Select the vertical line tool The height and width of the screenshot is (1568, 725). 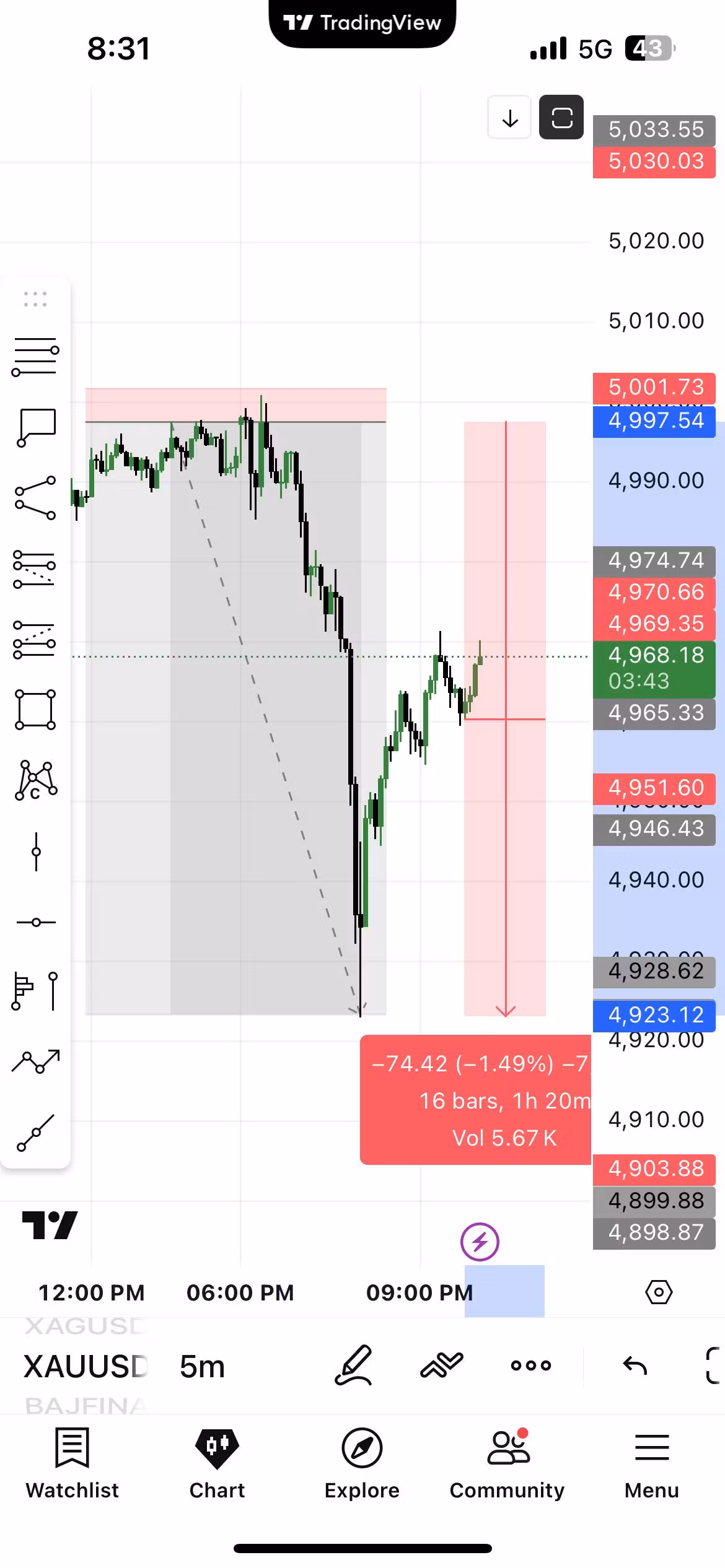(x=35, y=852)
